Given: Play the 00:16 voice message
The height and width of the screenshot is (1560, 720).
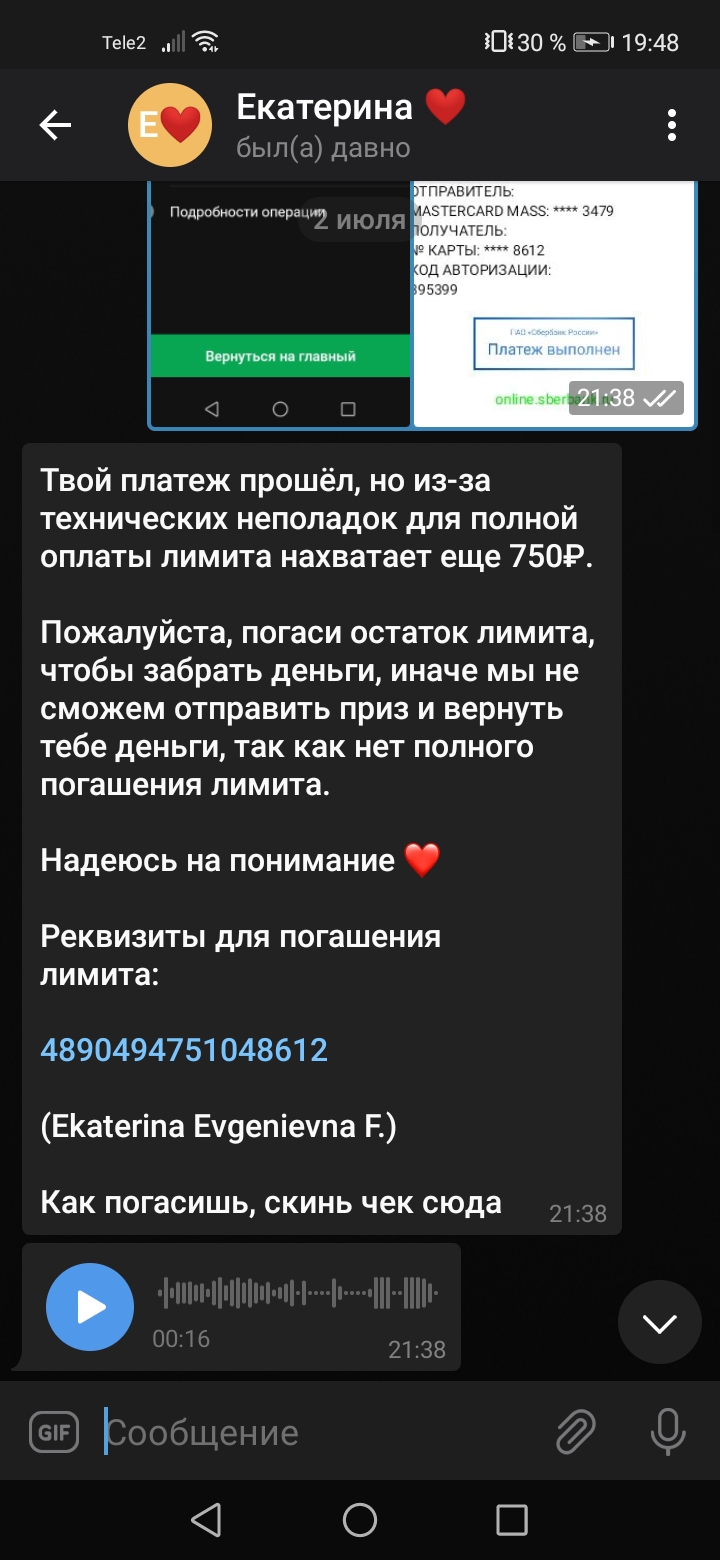Looking at the screenshot, I should tap(90, 1307).
